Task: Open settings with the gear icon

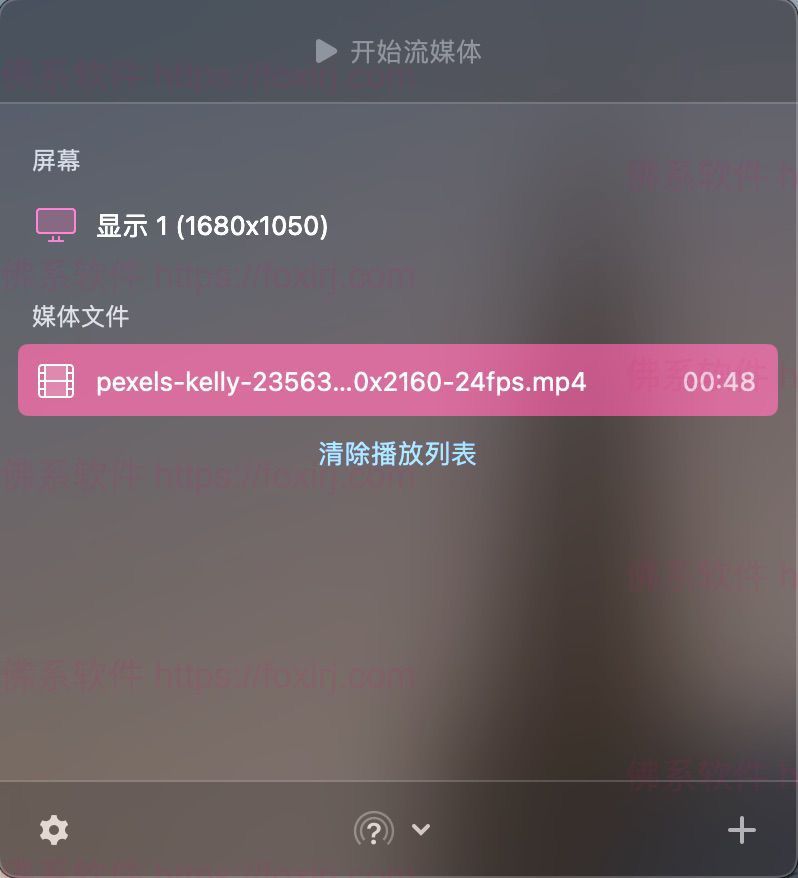Action: coord(53,830)
